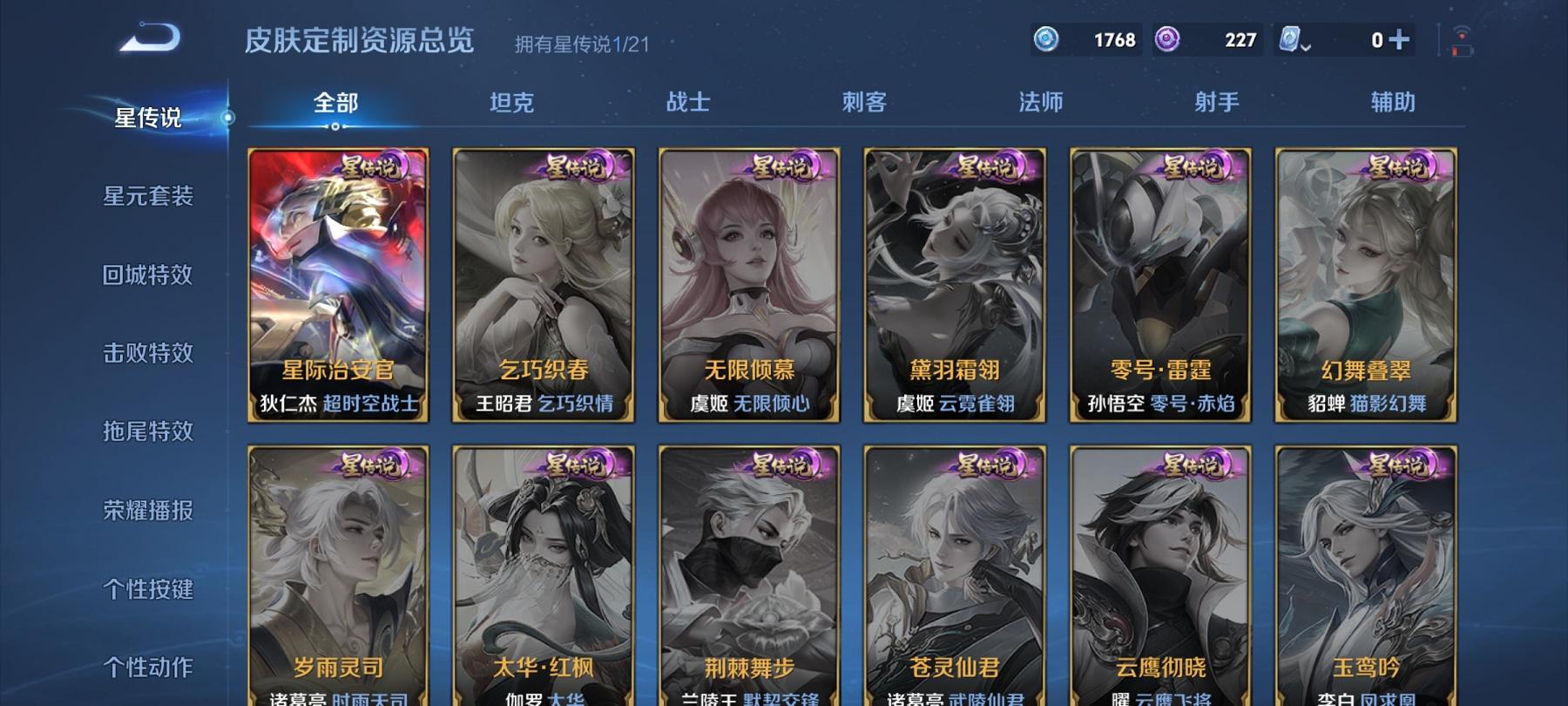Viewport: 1568px width, 706px height.
Task: Open 回城特效 in the side menu
Action: point(148,275)
